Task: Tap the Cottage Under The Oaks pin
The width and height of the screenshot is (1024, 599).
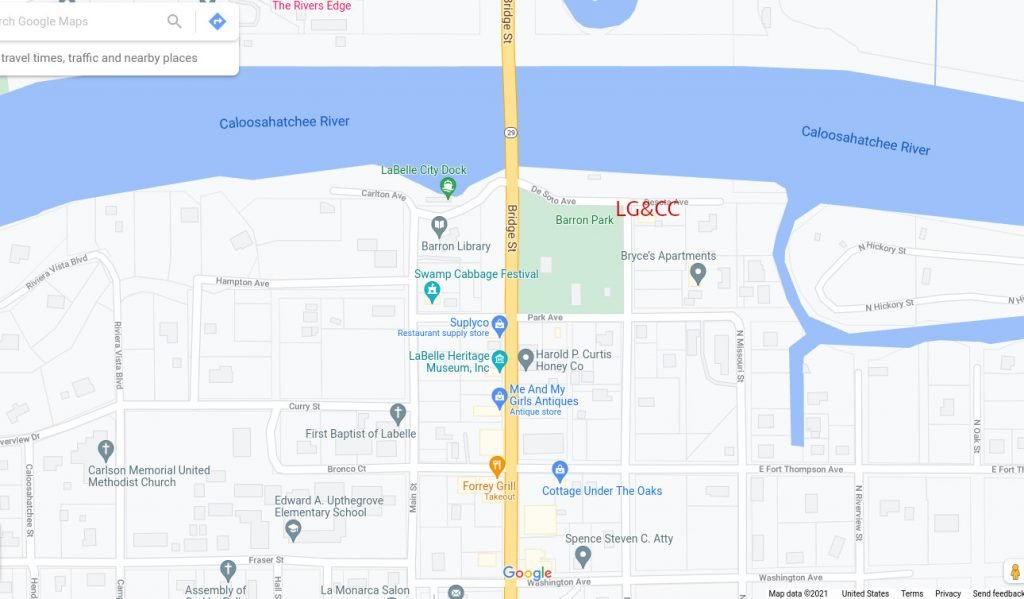Action: coord(560,470)
